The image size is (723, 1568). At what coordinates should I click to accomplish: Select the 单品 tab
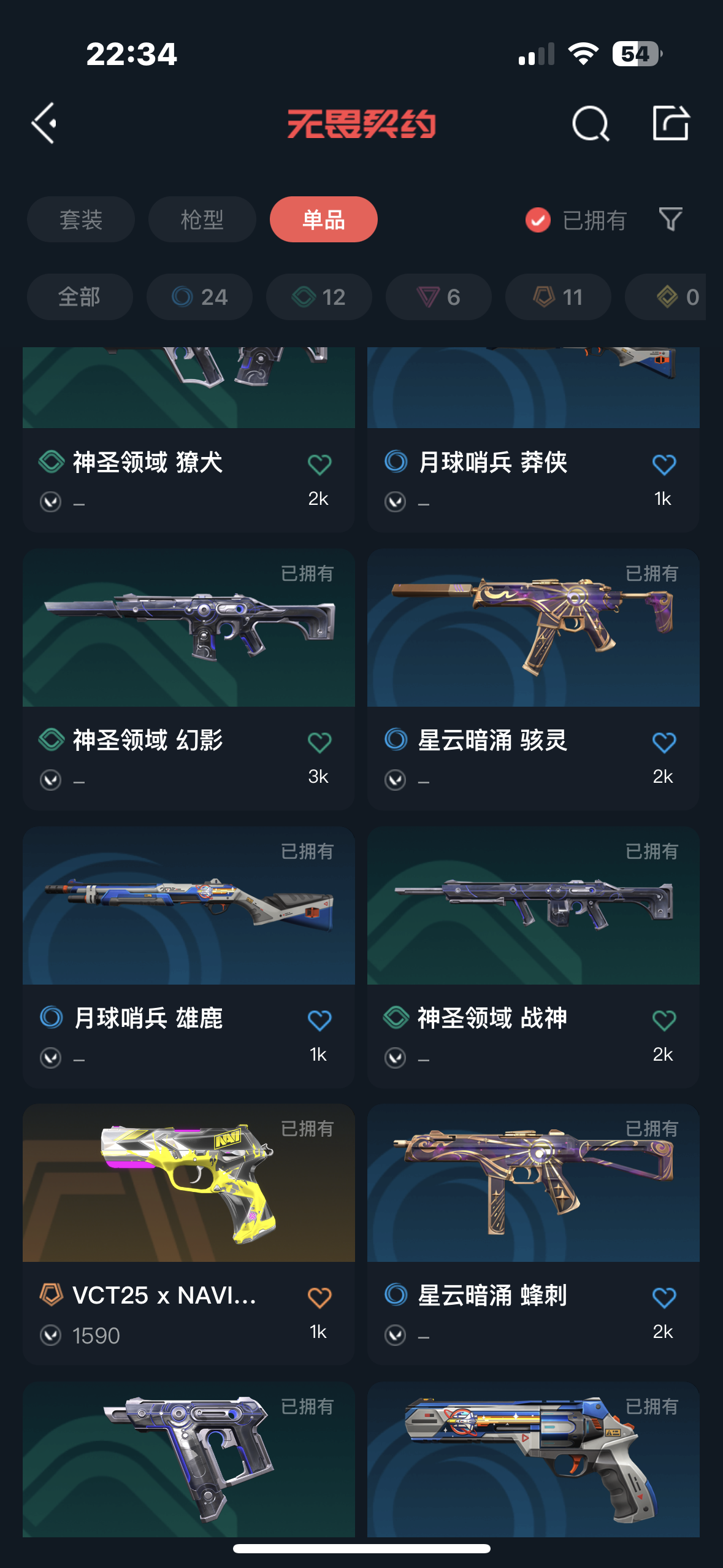323,220
